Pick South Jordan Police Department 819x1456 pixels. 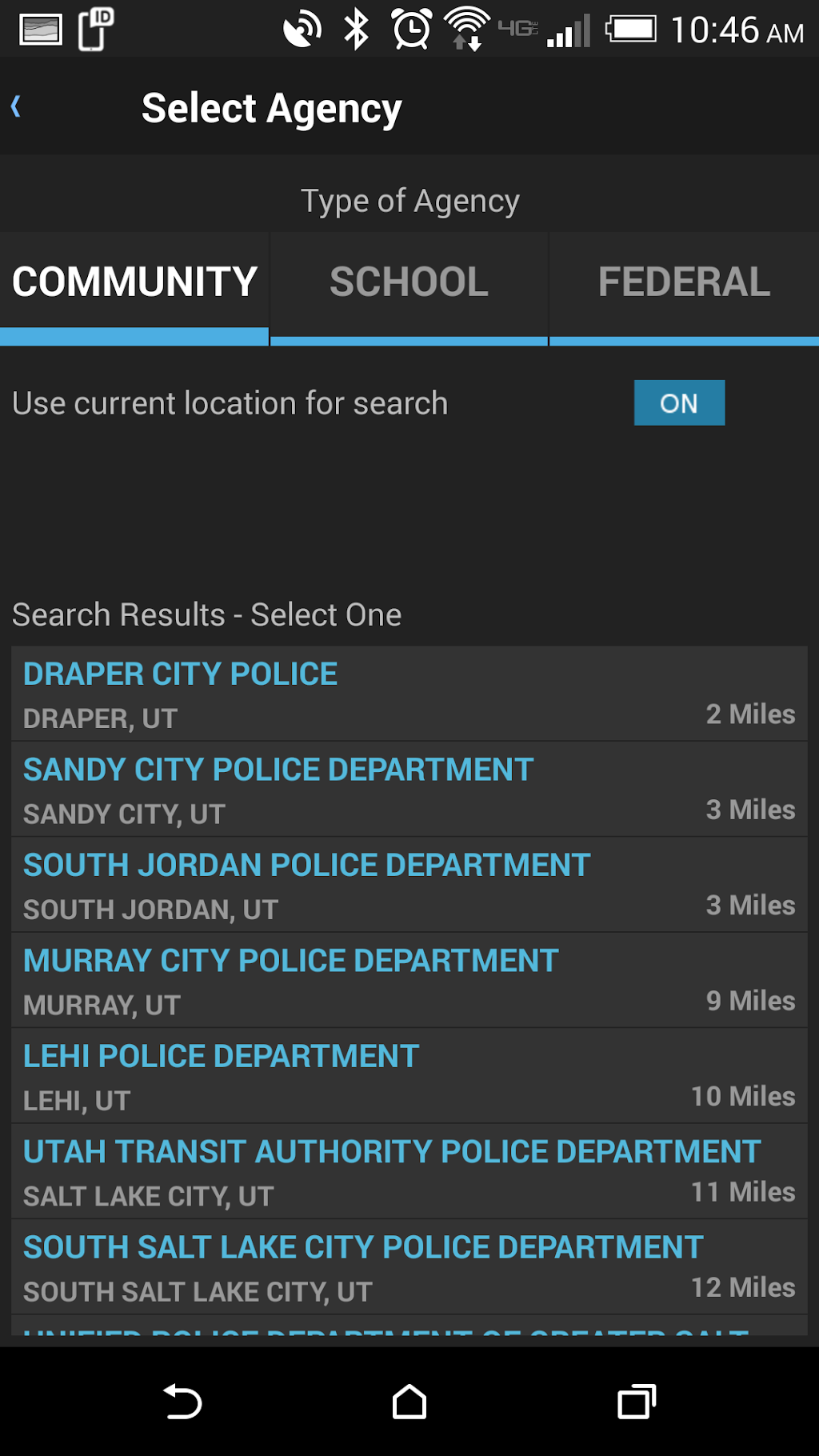(409, 885)
